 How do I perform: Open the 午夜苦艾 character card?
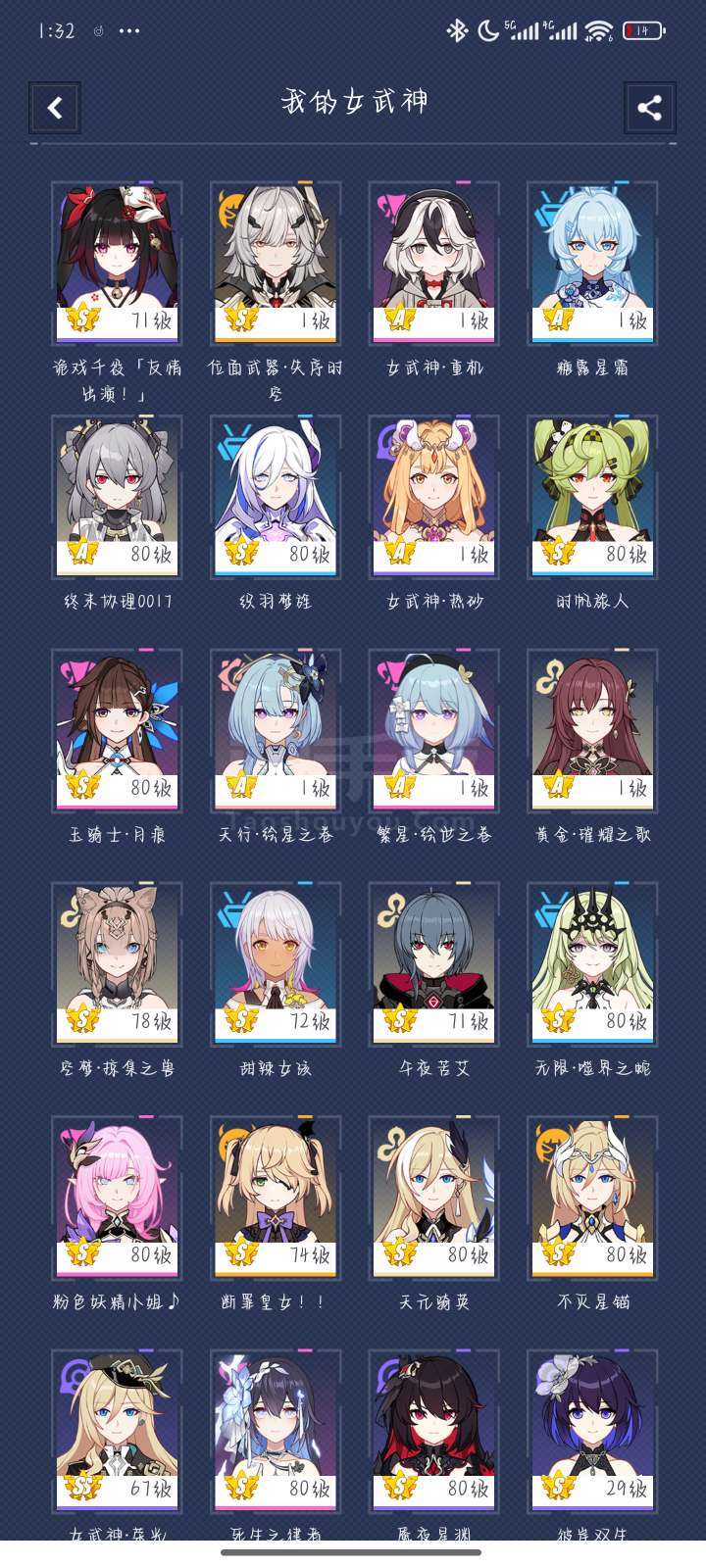[434, 964]
